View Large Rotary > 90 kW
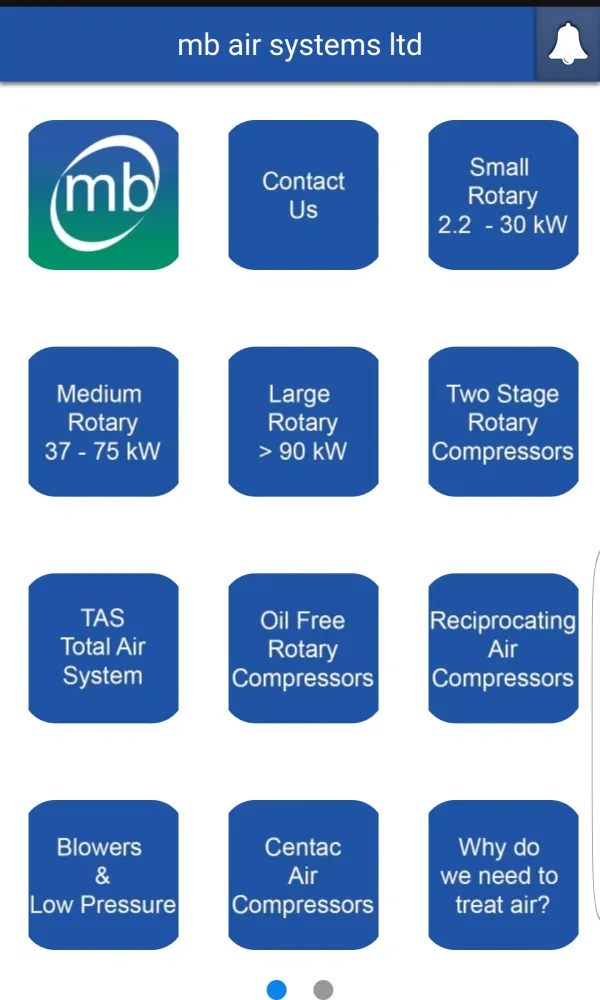 [303, 422]
